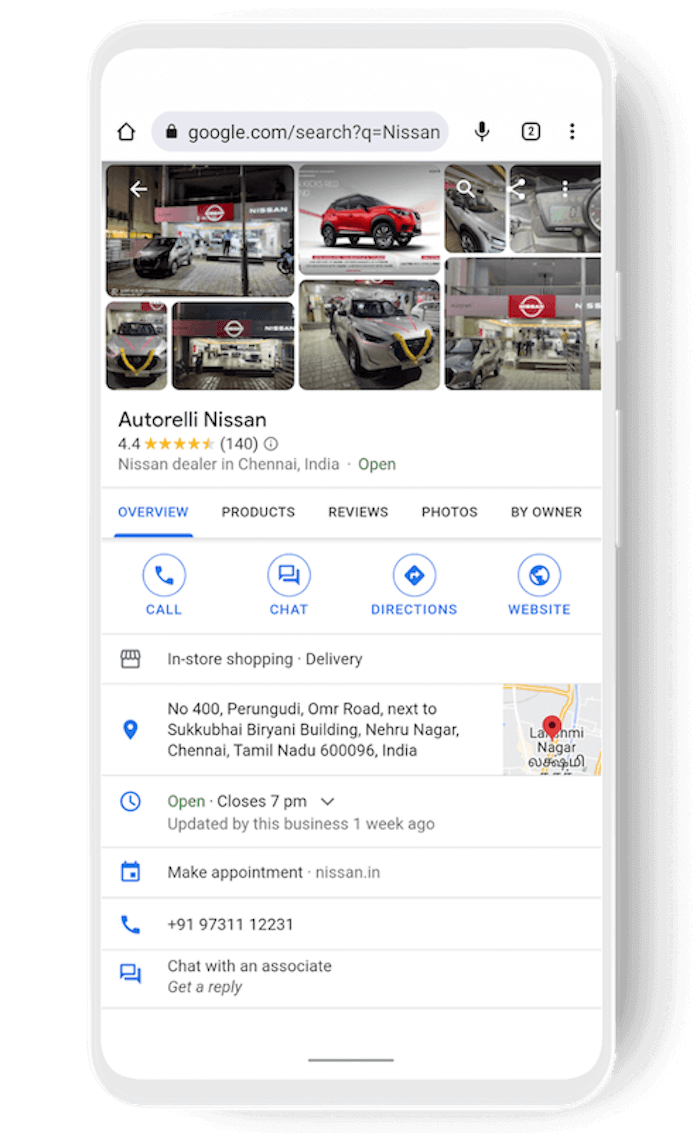The height and width of the screenshot is (1138, 700).
Task: Share the Autorelli Nissan listing
Action: click(516, 189)
